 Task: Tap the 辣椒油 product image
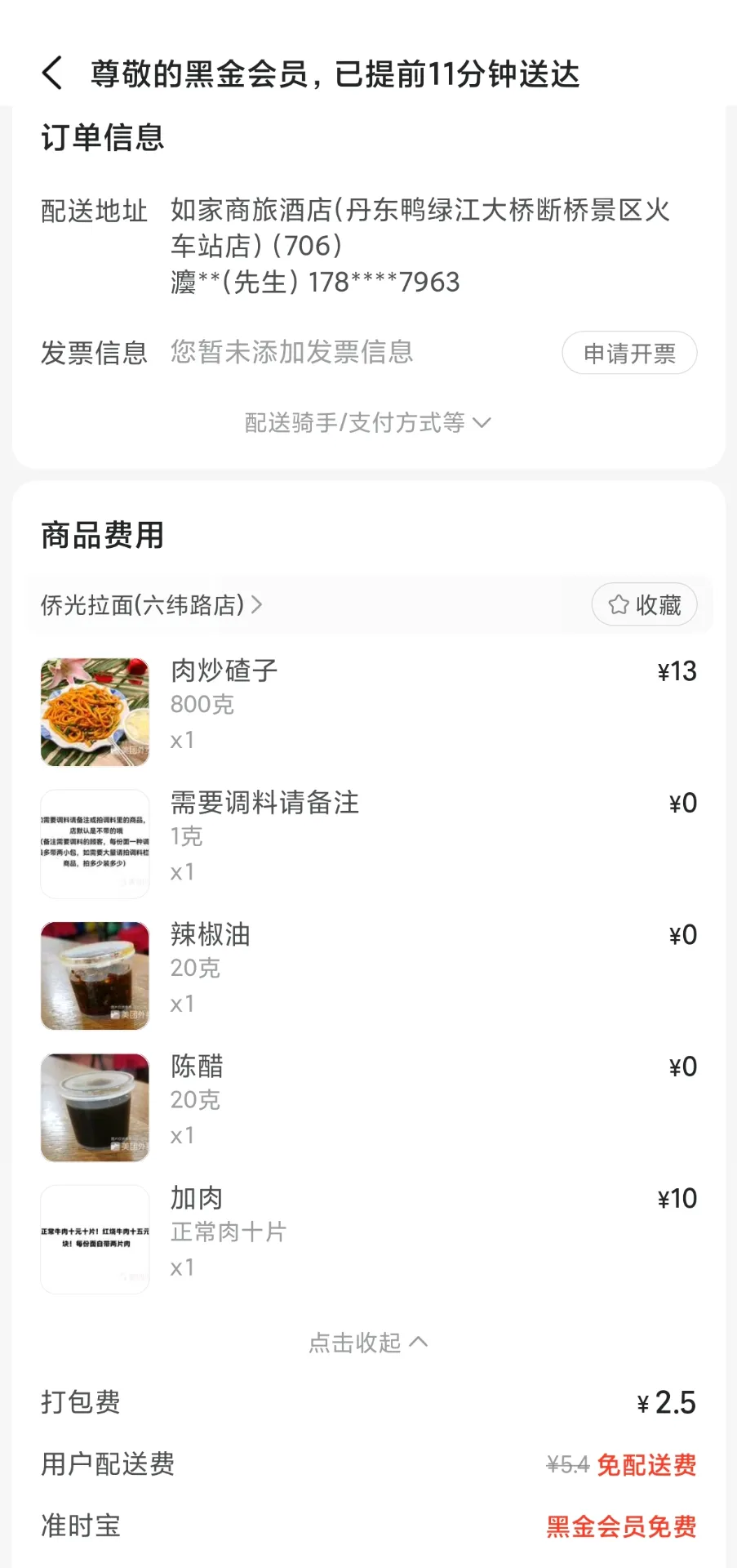(94, 975)
